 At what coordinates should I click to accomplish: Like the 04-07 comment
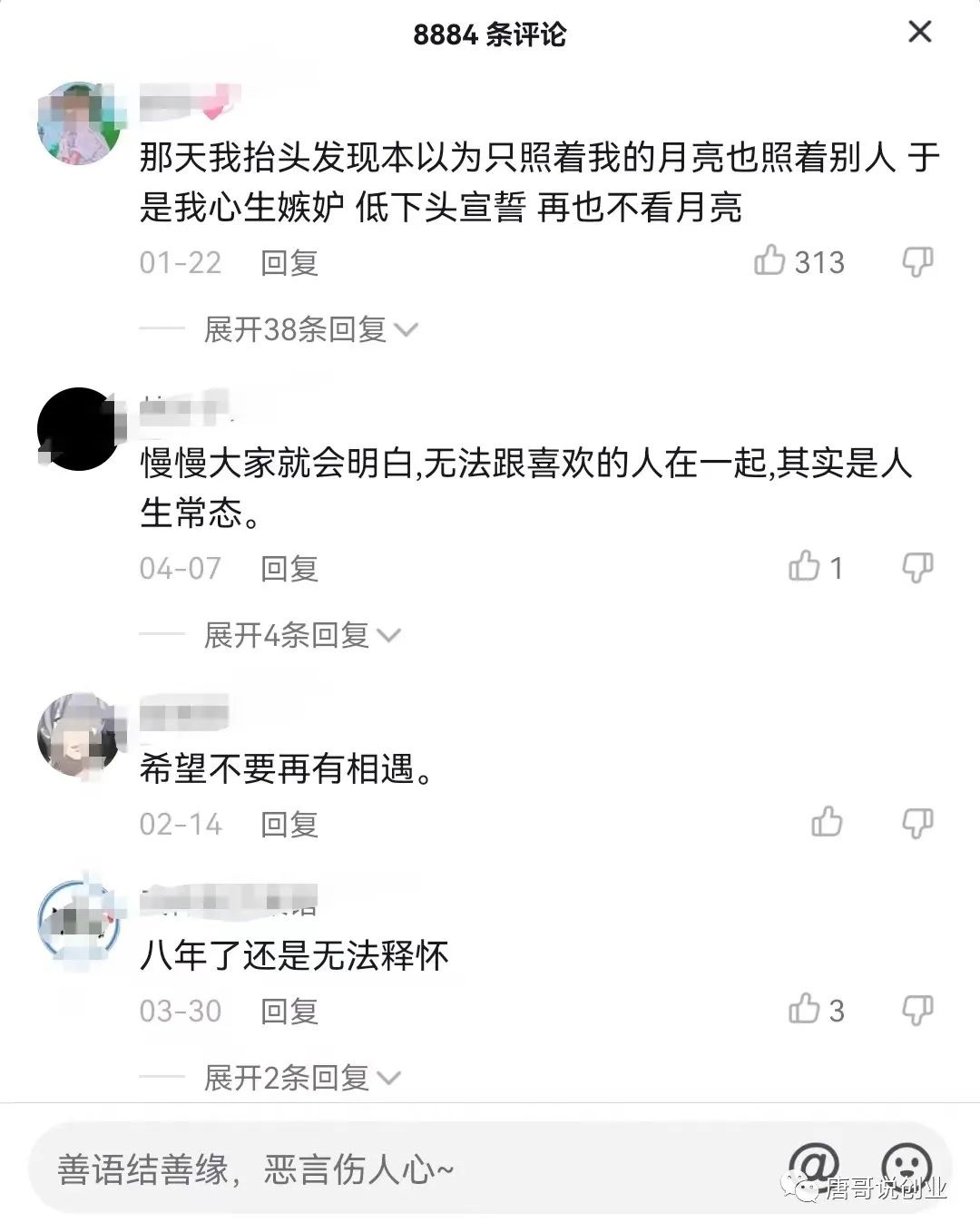click(x=804, y=567)
